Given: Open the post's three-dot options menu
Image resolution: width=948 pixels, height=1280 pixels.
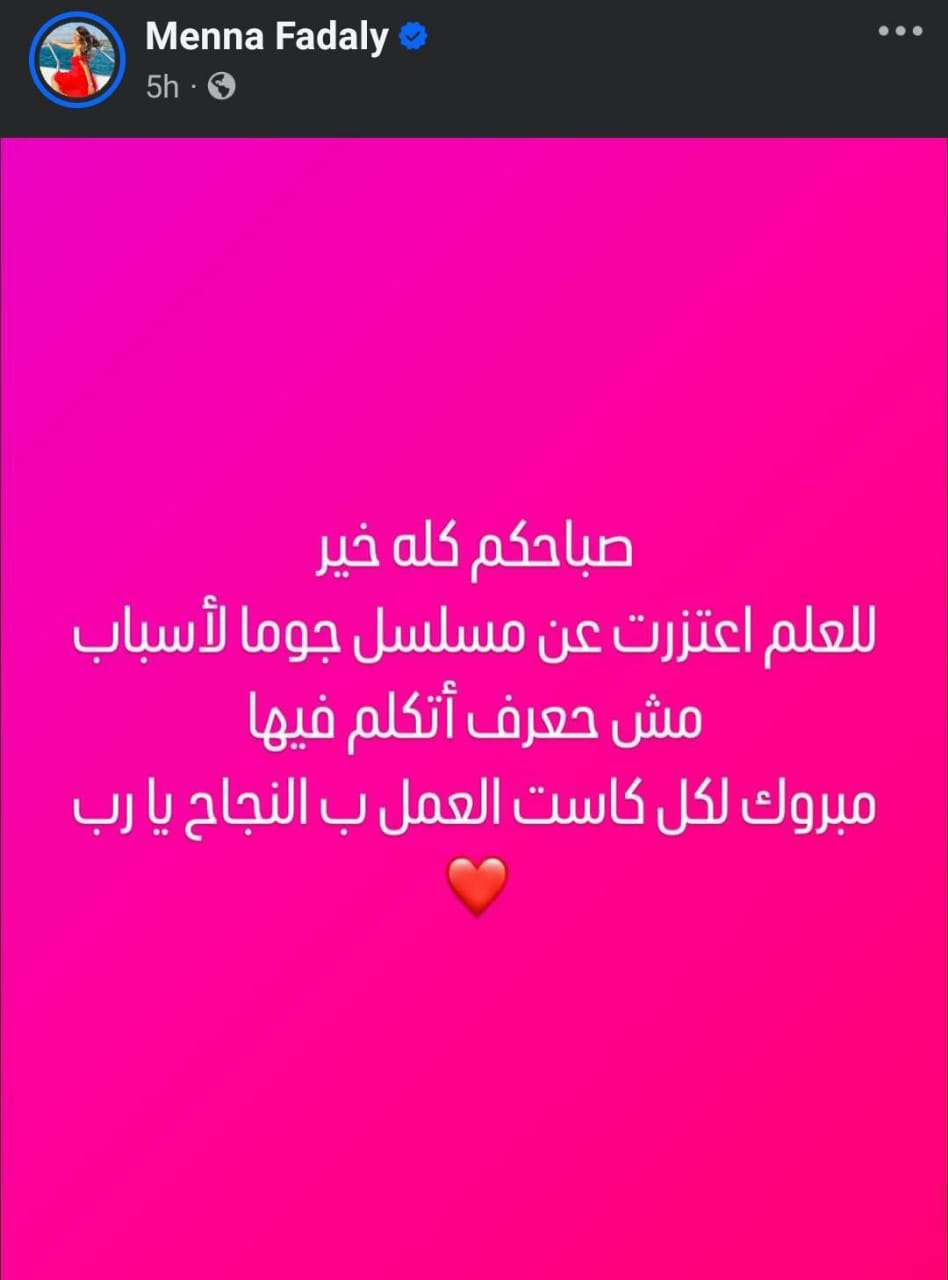Looking at the screenshot, I should click(899, 31).
